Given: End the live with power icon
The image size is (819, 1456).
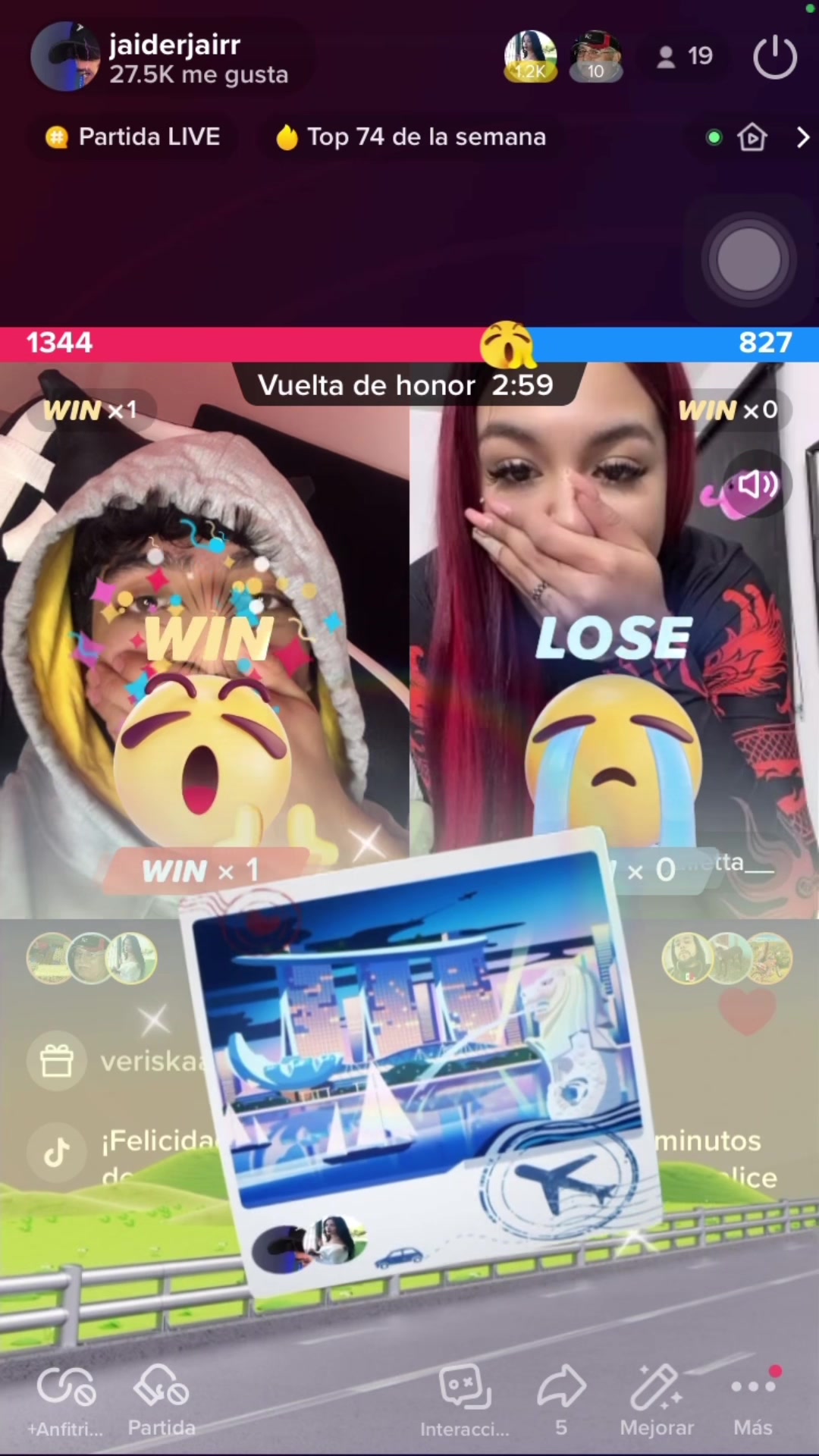Looking at the screenshot, I should [x=774, y=57].
